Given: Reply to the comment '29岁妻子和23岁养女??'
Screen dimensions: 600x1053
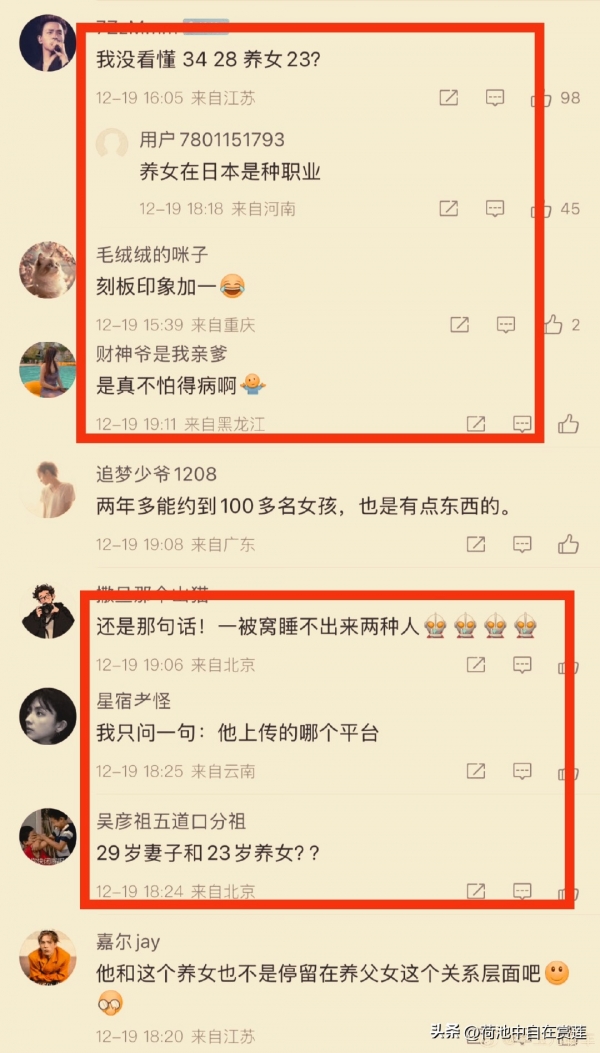Looking at the screenshot, I should click(522, 890).
